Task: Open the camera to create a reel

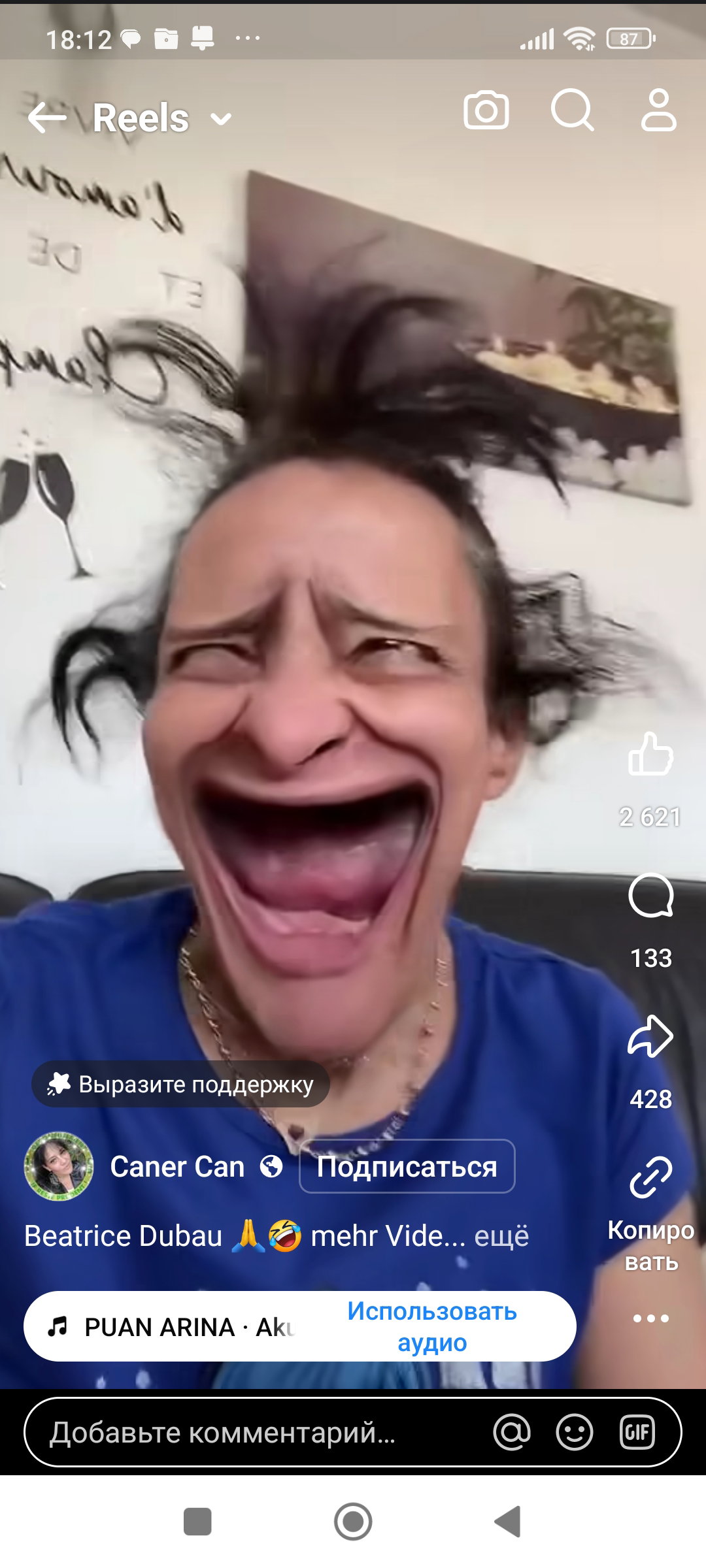Action: click(486, 110)
